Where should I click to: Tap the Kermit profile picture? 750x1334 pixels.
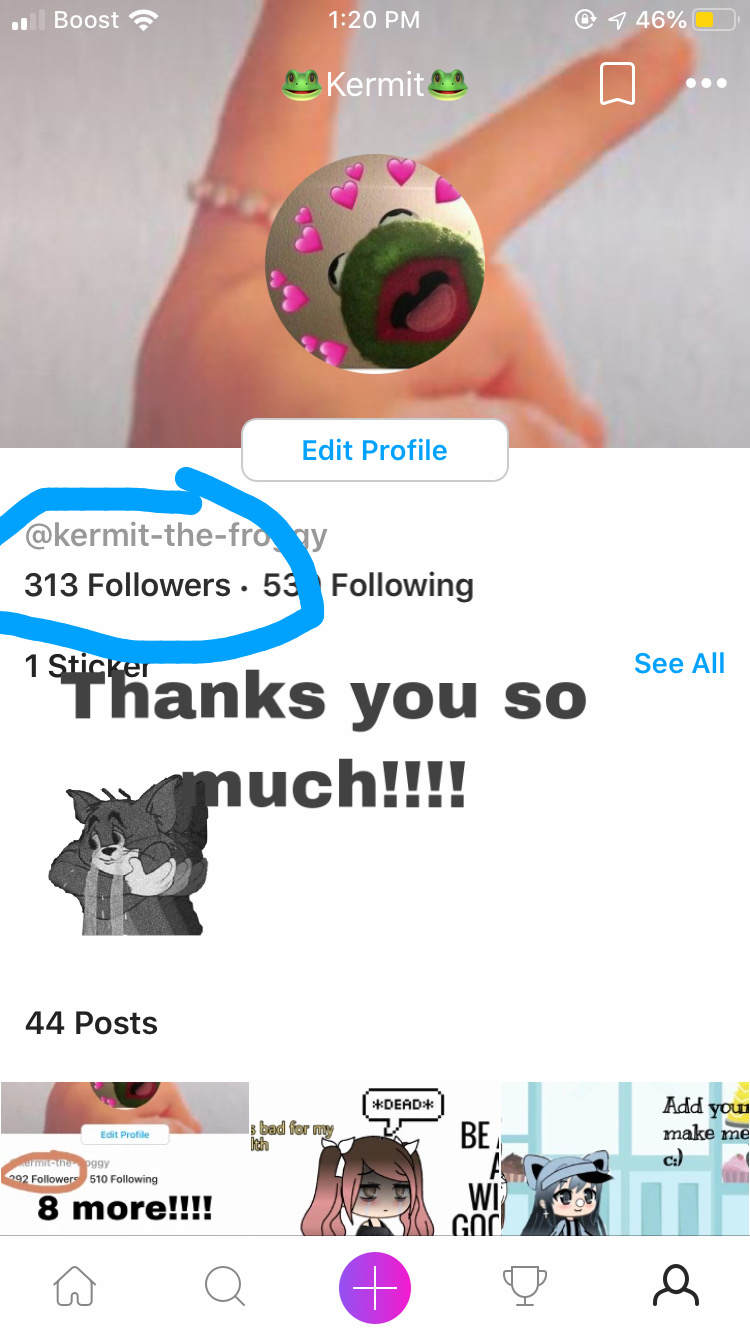tap(375, 263)
